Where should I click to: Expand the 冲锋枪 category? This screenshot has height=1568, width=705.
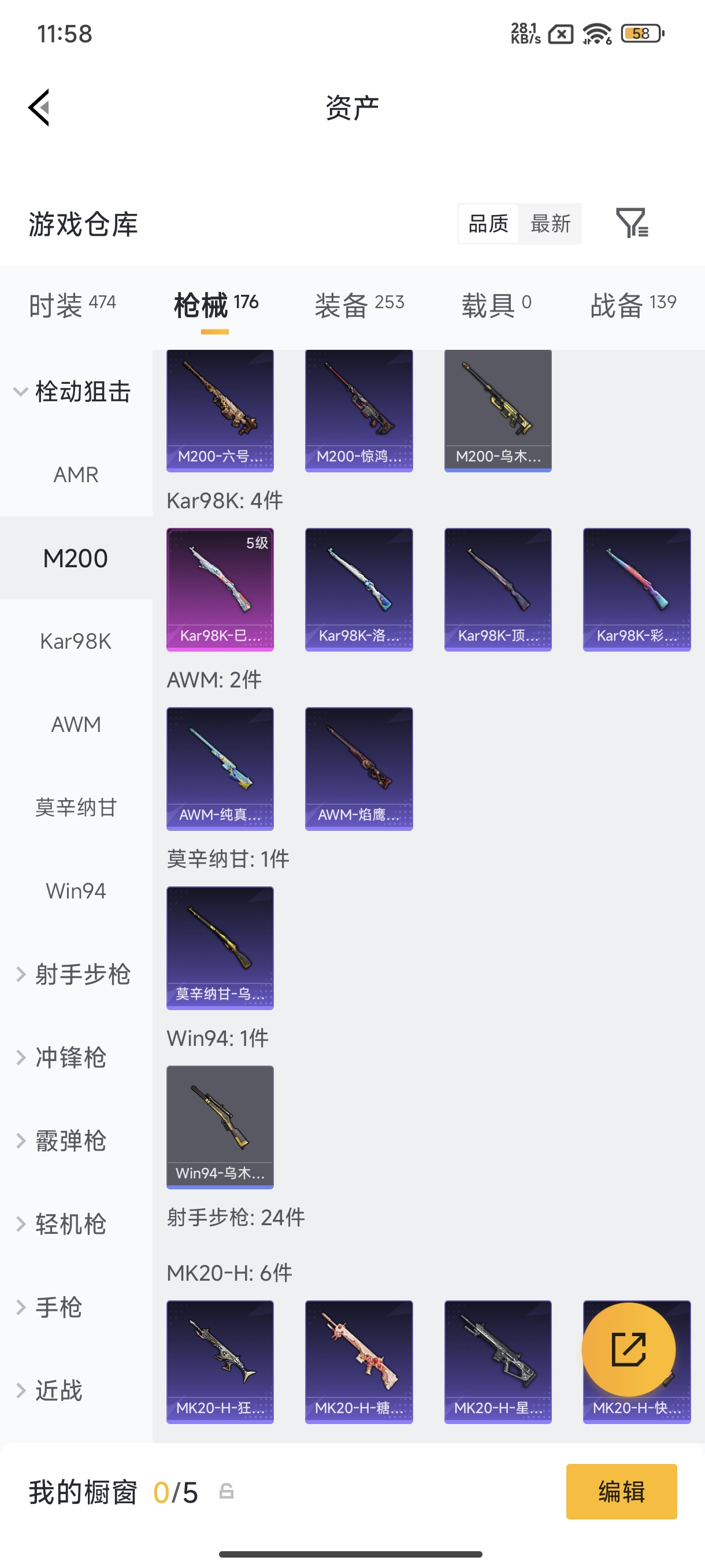70,1058
